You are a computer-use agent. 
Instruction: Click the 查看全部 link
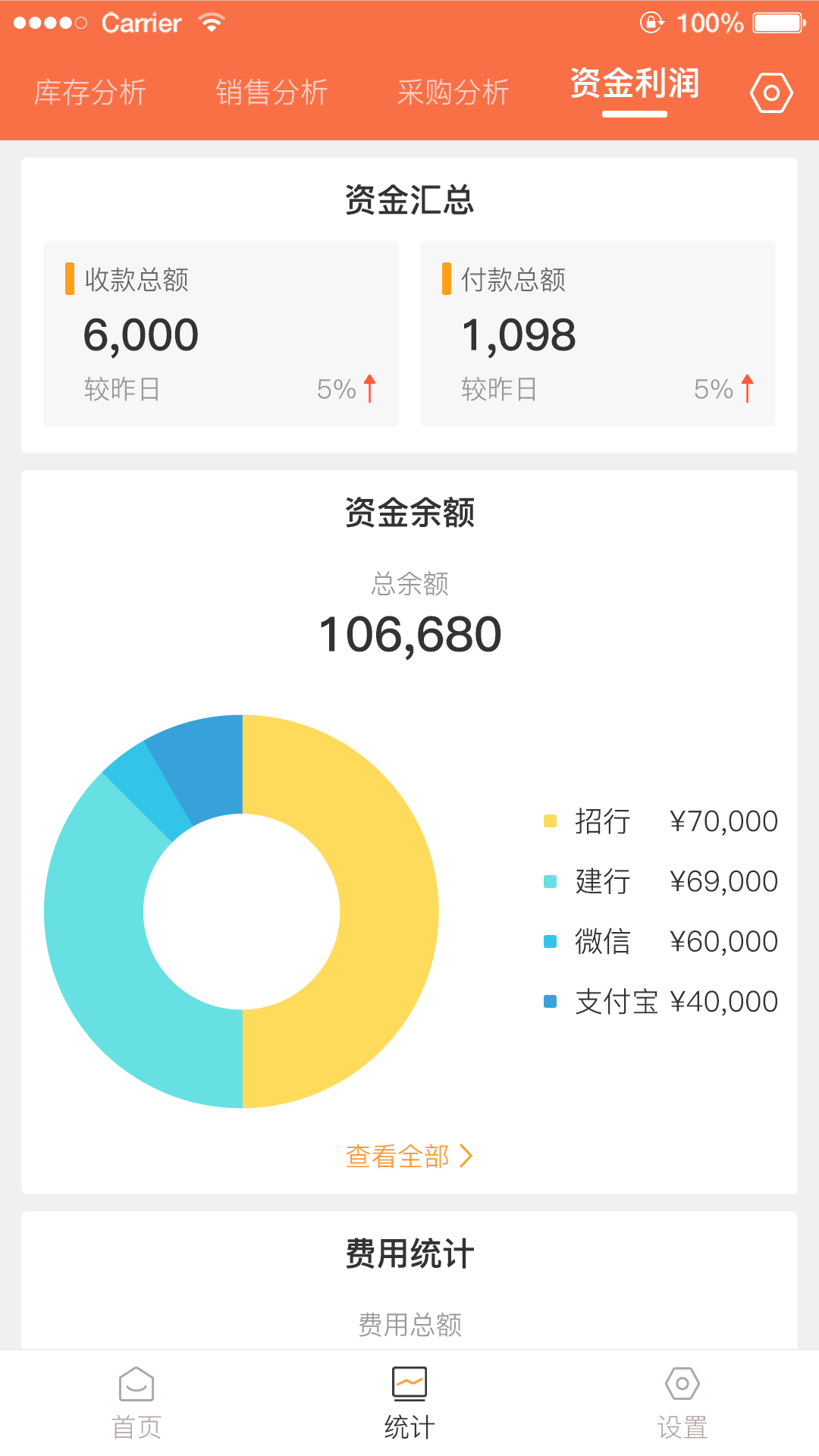397,1156
